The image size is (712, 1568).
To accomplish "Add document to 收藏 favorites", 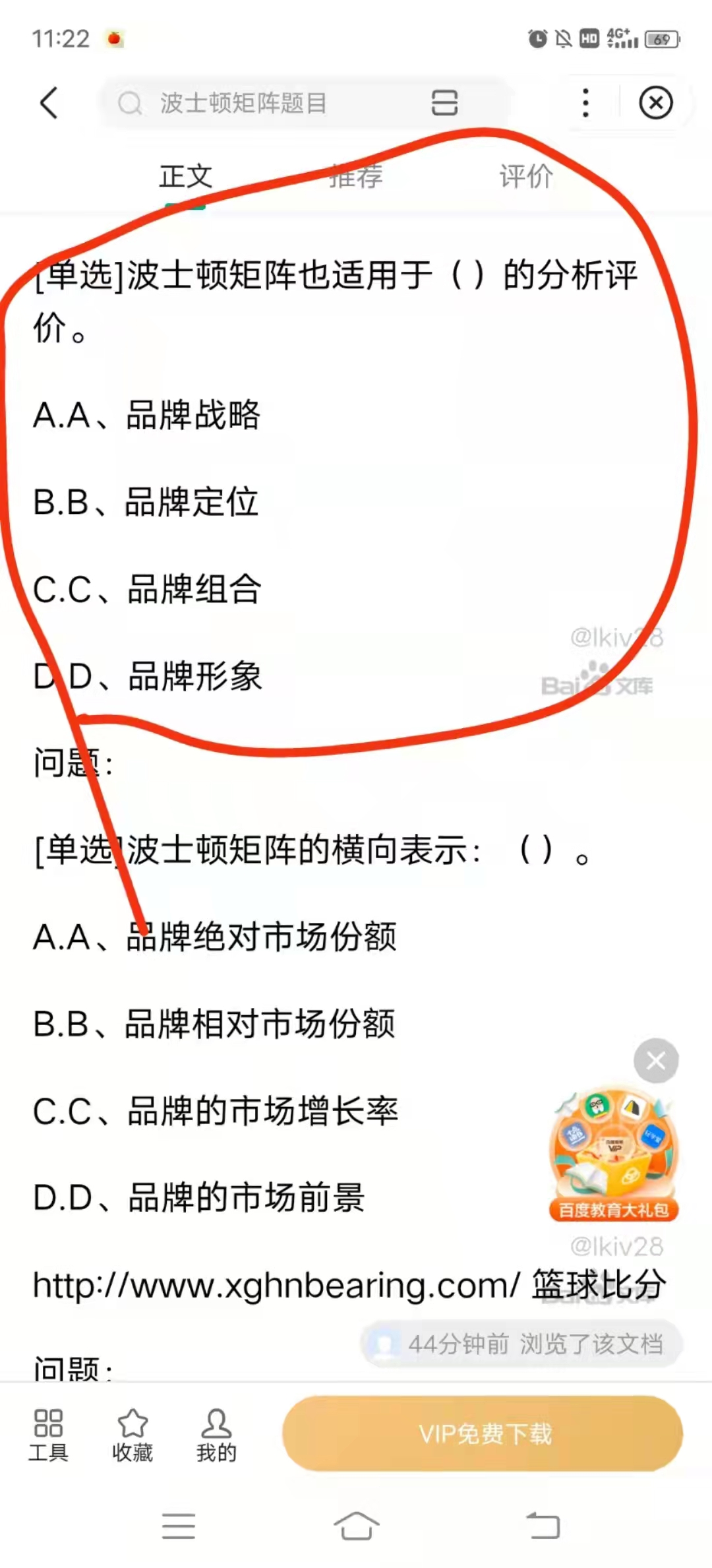I will coord(132,1434).
